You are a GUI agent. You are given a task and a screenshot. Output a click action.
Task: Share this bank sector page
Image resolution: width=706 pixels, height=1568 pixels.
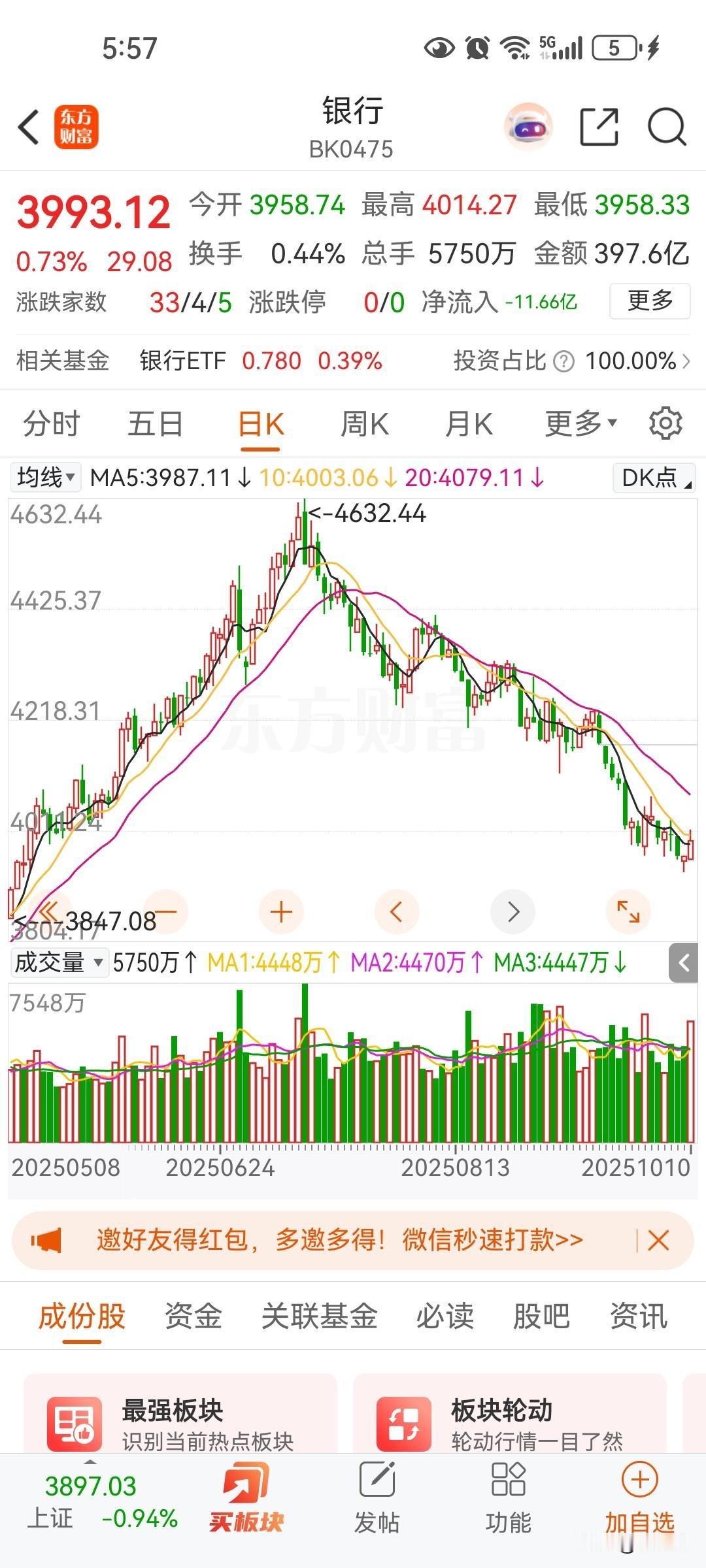click(x=599, y=127)
